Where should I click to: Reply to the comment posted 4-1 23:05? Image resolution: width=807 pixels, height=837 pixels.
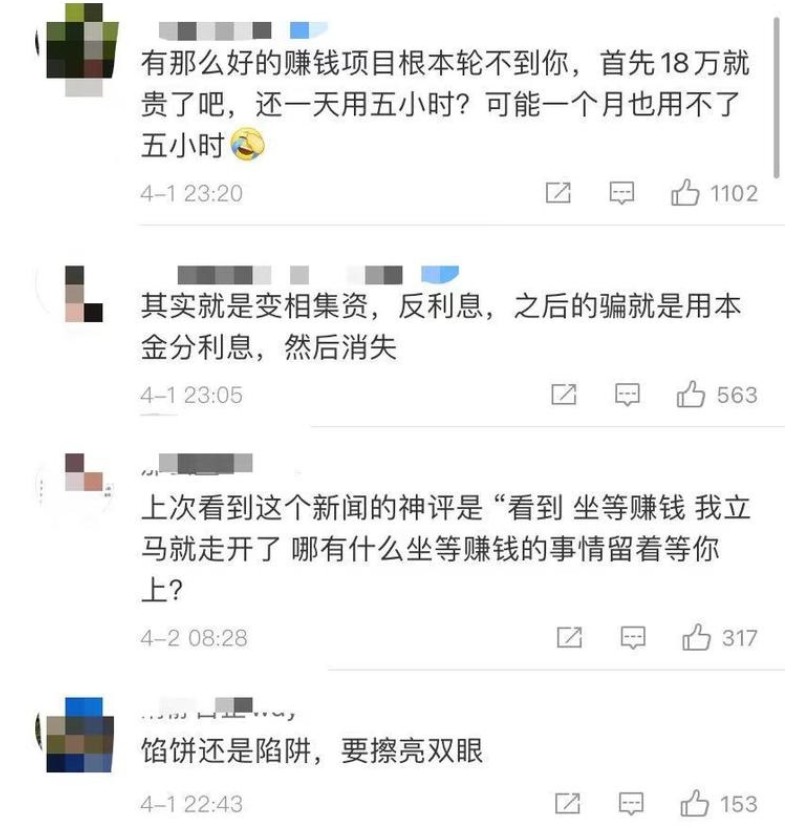pyautogui.click(x=627, y=395)
